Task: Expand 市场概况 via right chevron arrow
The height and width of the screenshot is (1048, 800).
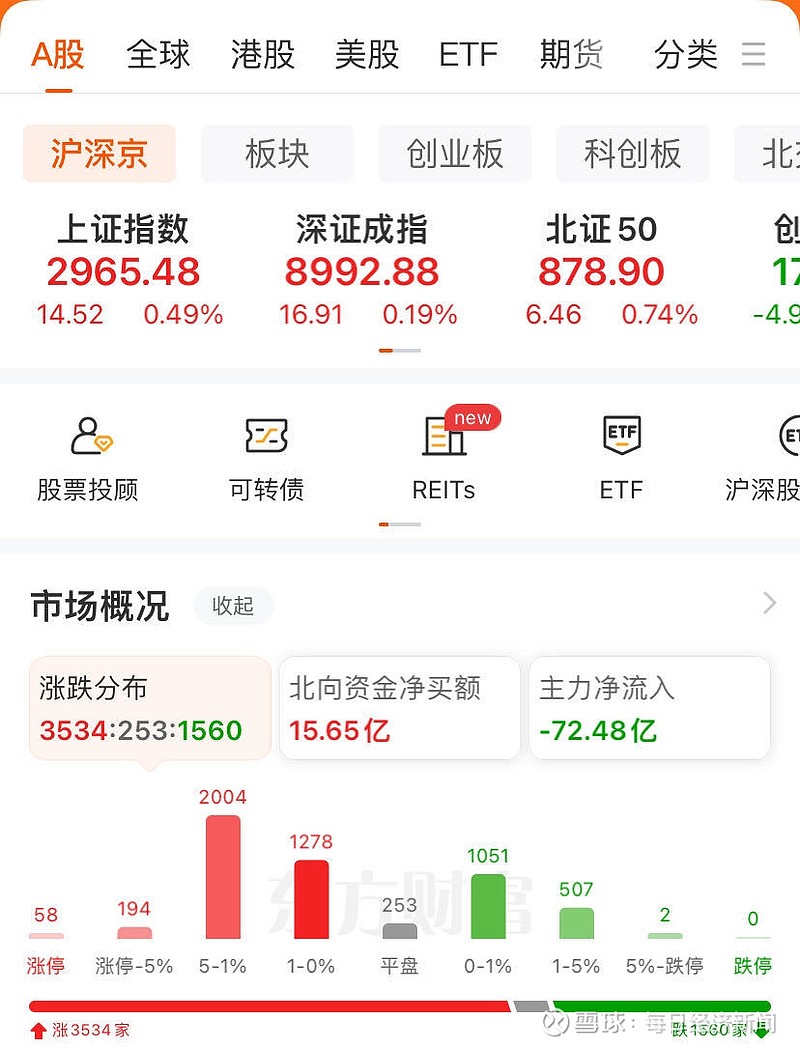Action: (x=768, y=603)
